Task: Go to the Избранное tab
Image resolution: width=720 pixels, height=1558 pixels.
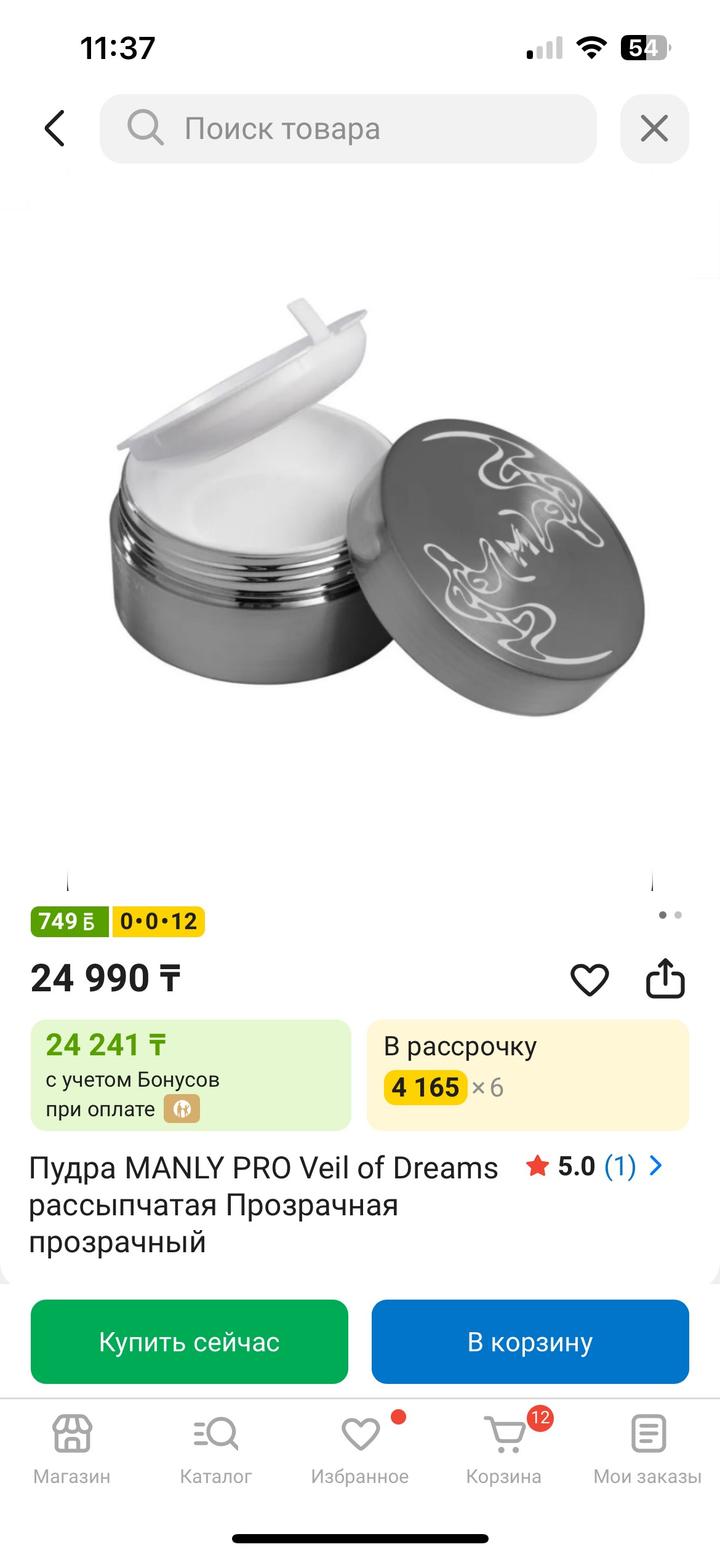Action: point(360,1449)
